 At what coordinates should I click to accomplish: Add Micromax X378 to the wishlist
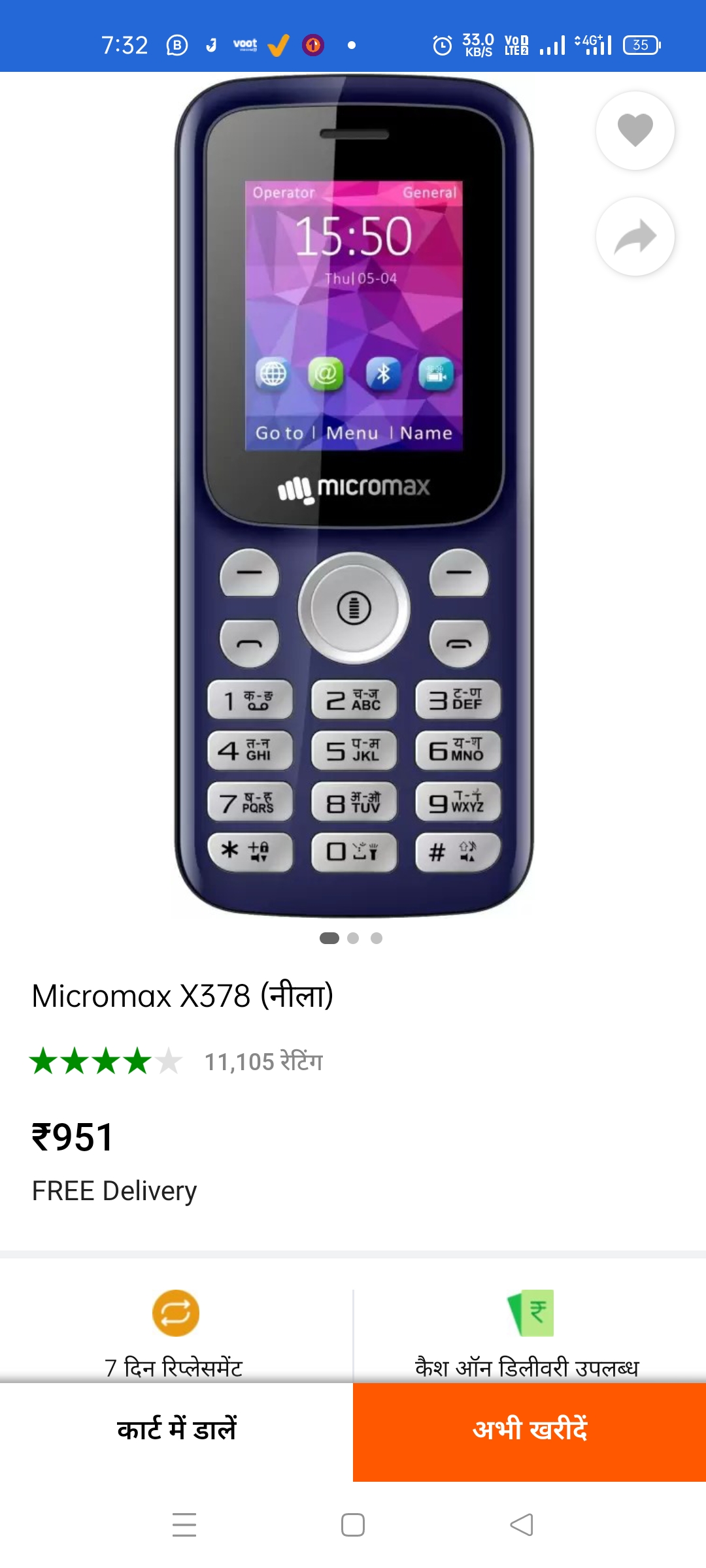[635, 131]
